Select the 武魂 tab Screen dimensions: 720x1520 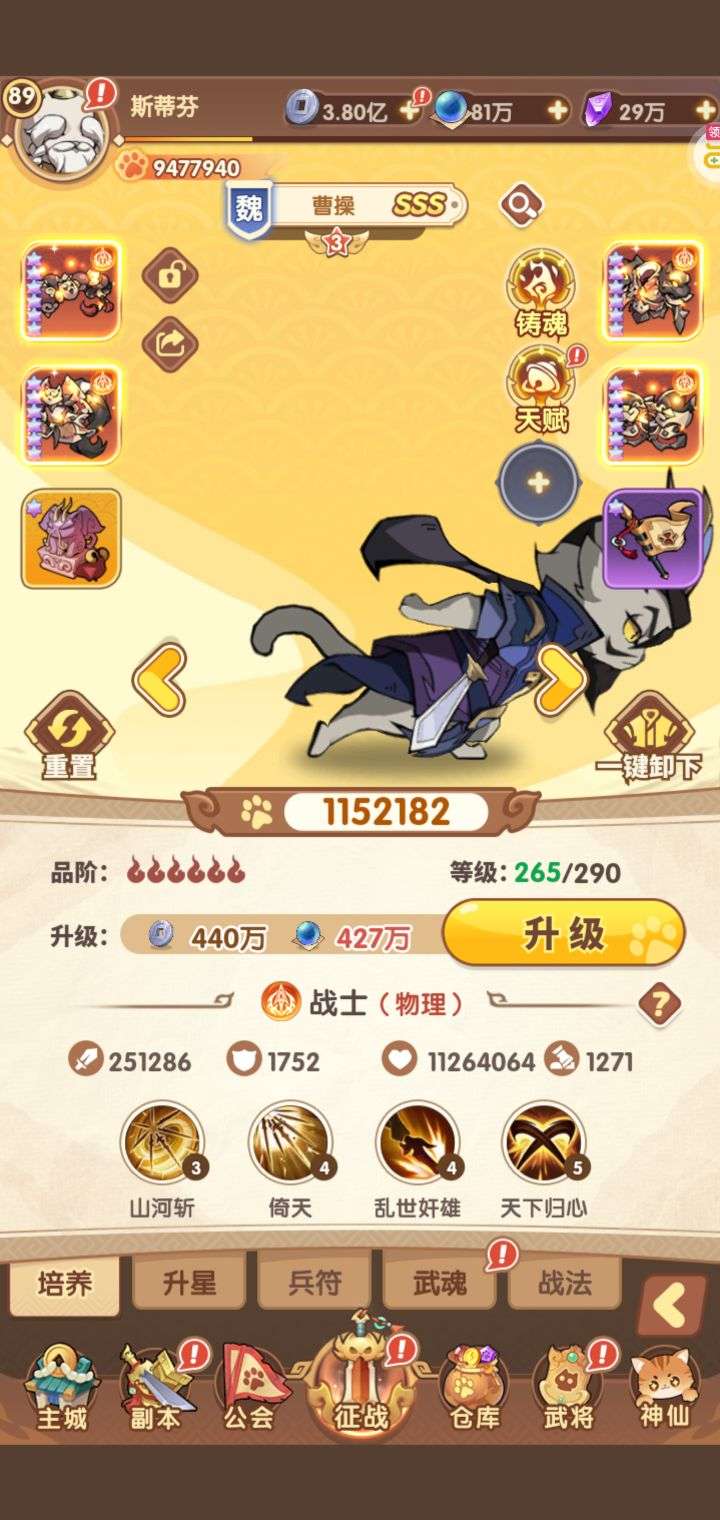pyautogui.click(x=440, y=1283)
